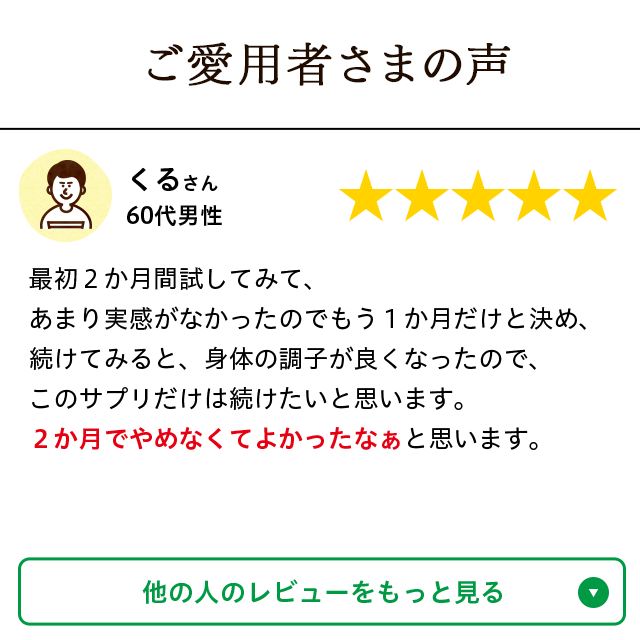The width and height of the screenshot is (640, 640).
Task: Expand the 他の人のレビューをもっと見る button
Action: click(x=322, y=592)
